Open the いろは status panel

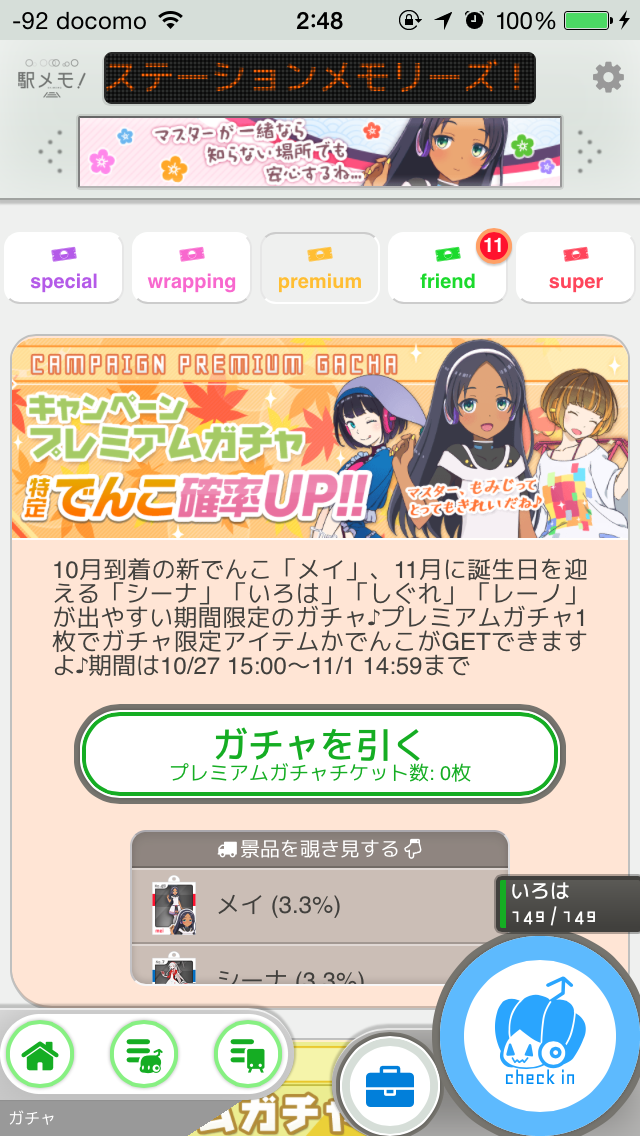(568, 903)
